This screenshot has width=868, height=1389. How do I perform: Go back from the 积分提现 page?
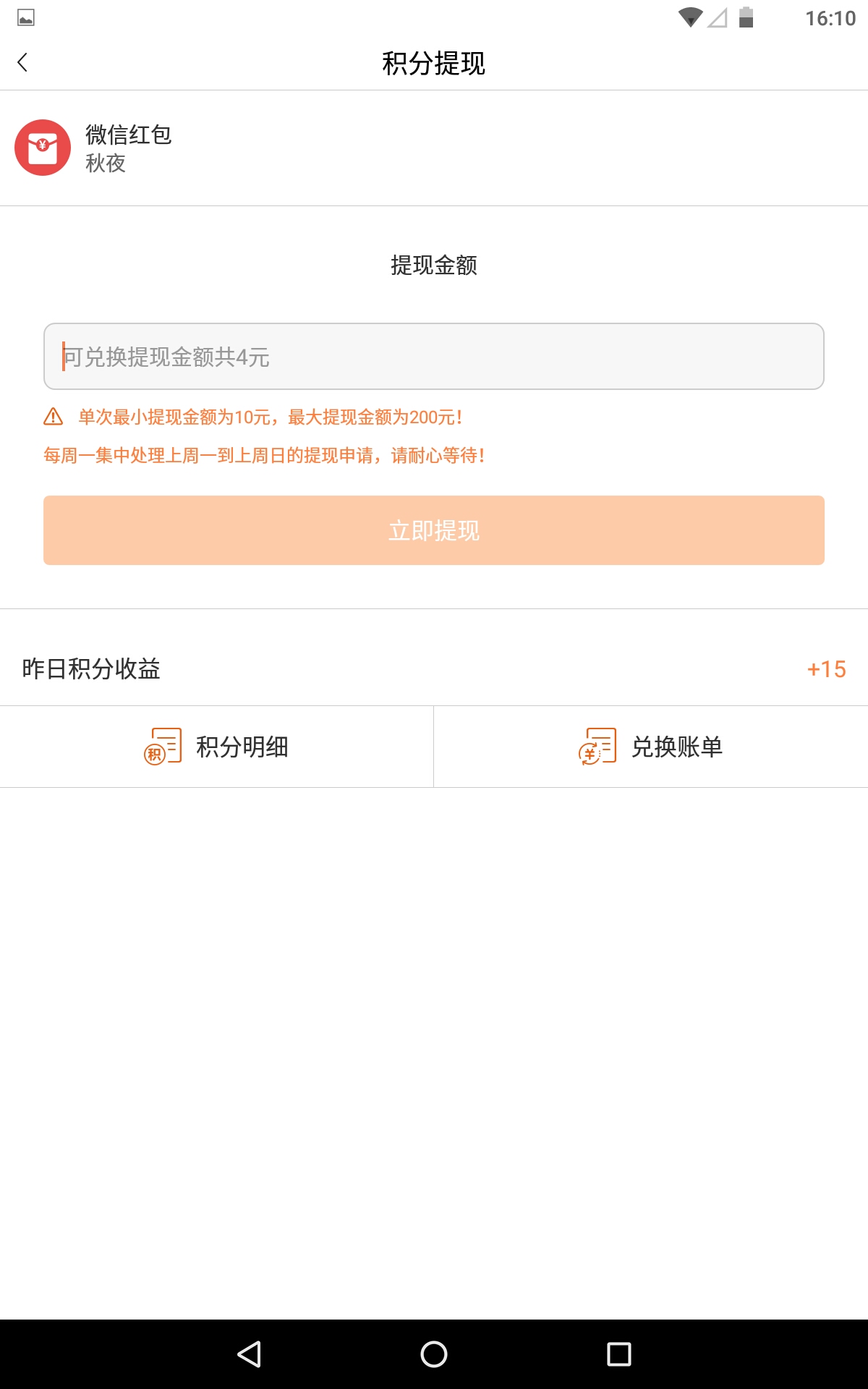click(x=23, y=63)
